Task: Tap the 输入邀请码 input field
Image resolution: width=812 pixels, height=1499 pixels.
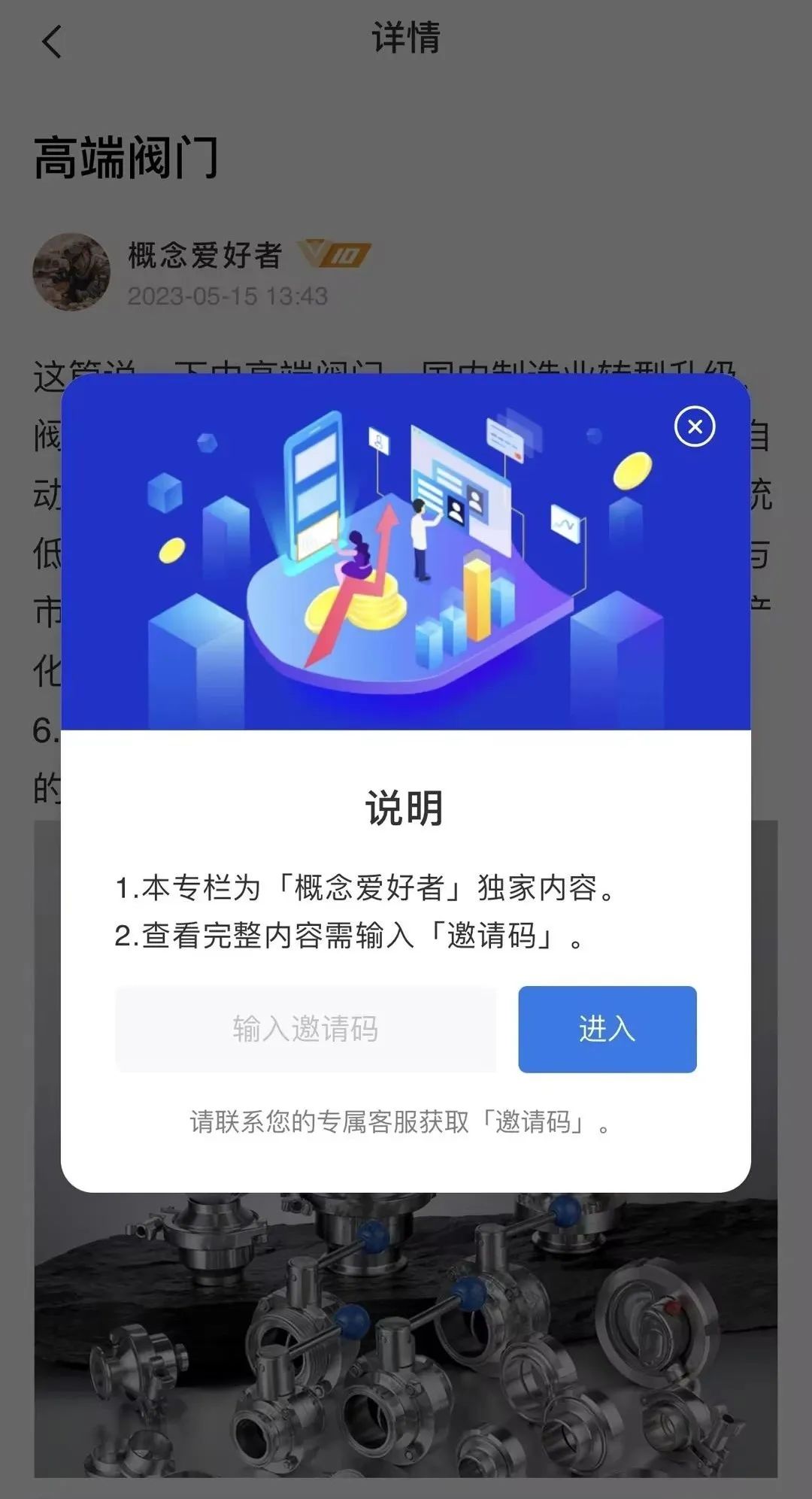Action: (x=305, y=1029)
